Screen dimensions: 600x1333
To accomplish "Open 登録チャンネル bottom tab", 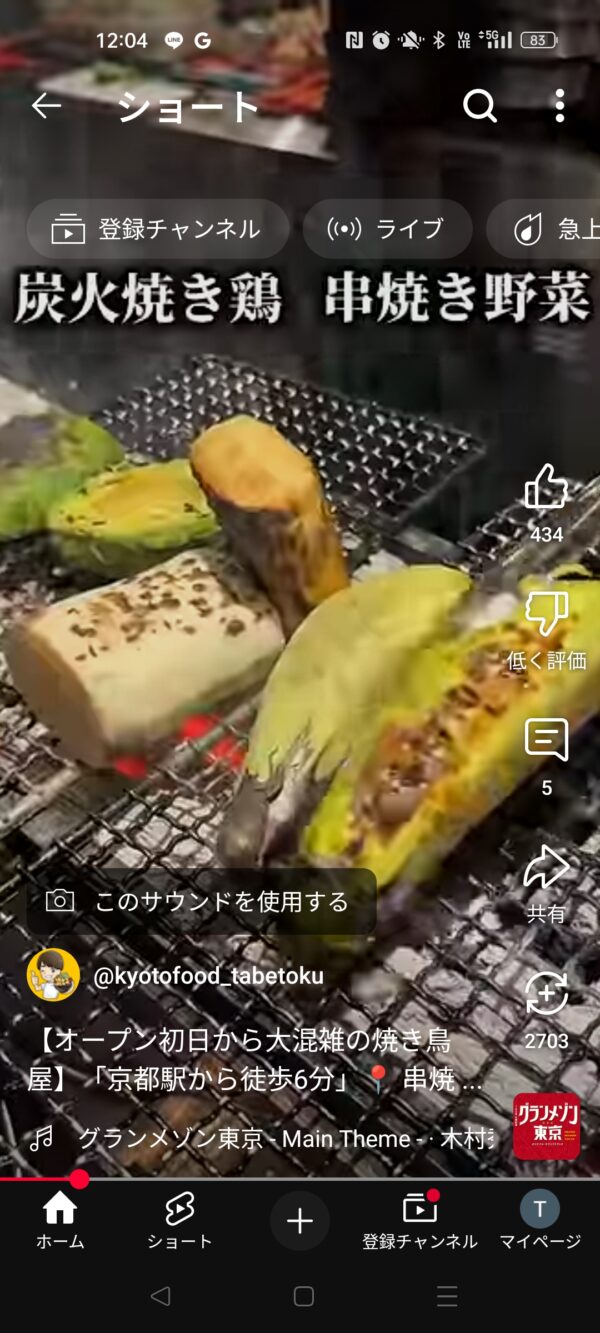I will tap(420, 1220).
